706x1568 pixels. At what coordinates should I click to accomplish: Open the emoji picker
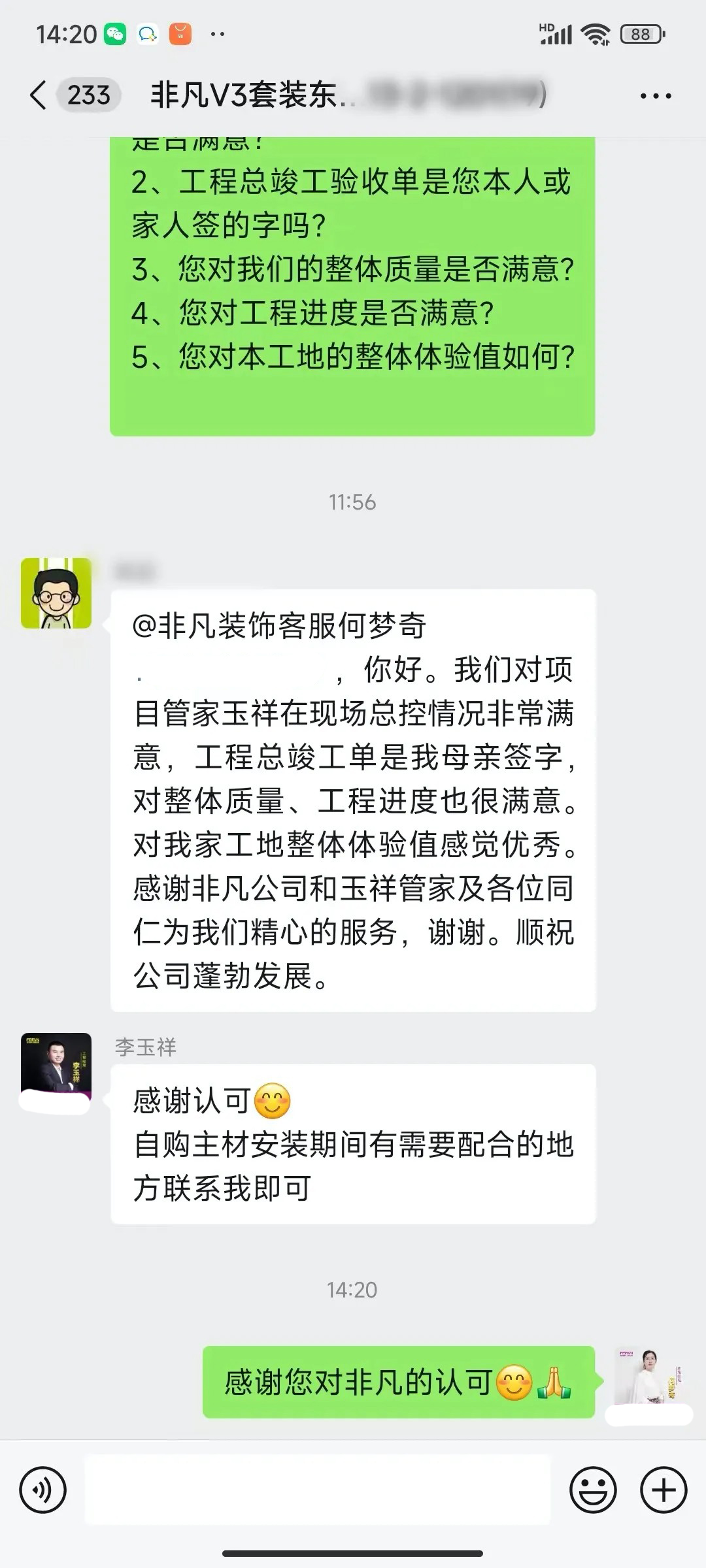(593, 1490)
